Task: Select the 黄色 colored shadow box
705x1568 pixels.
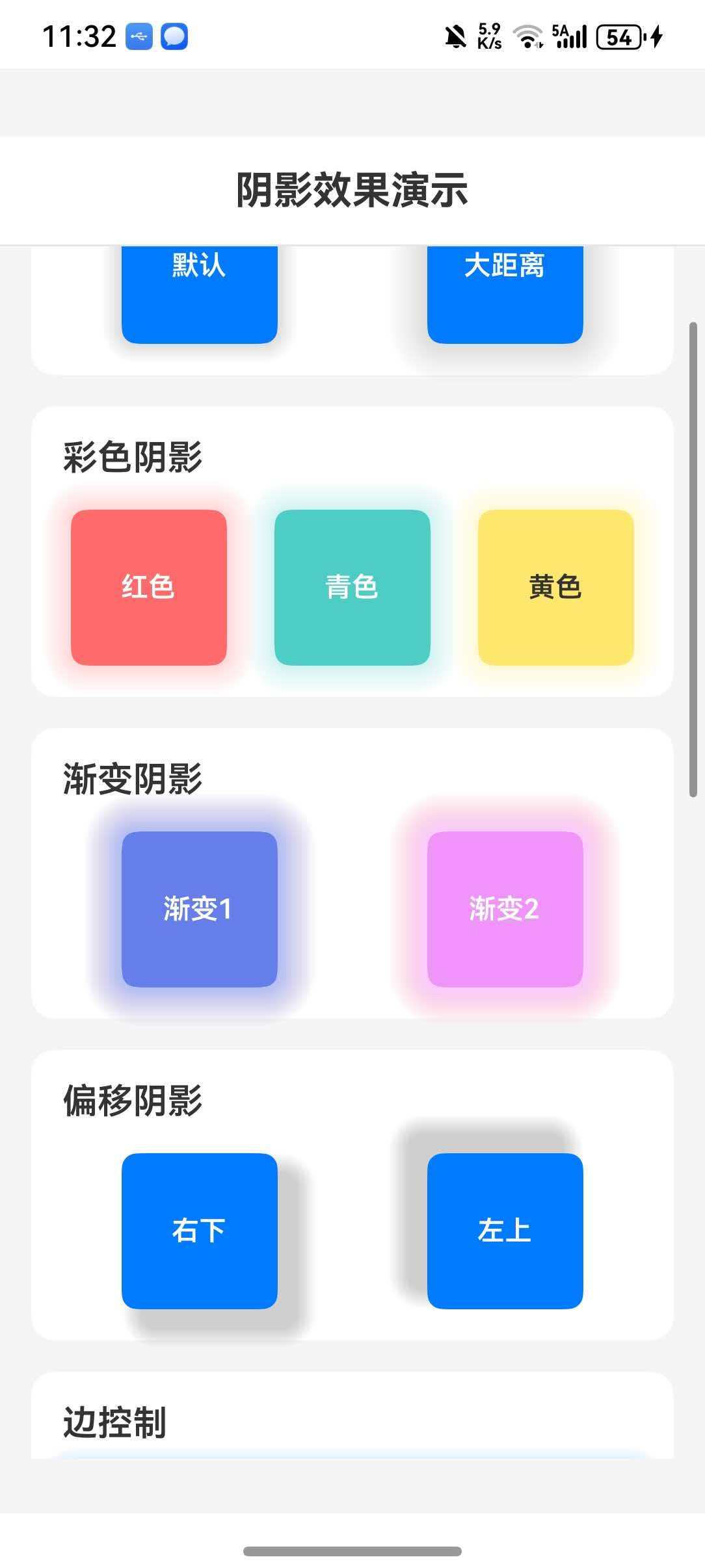Action: coord(557,587)
